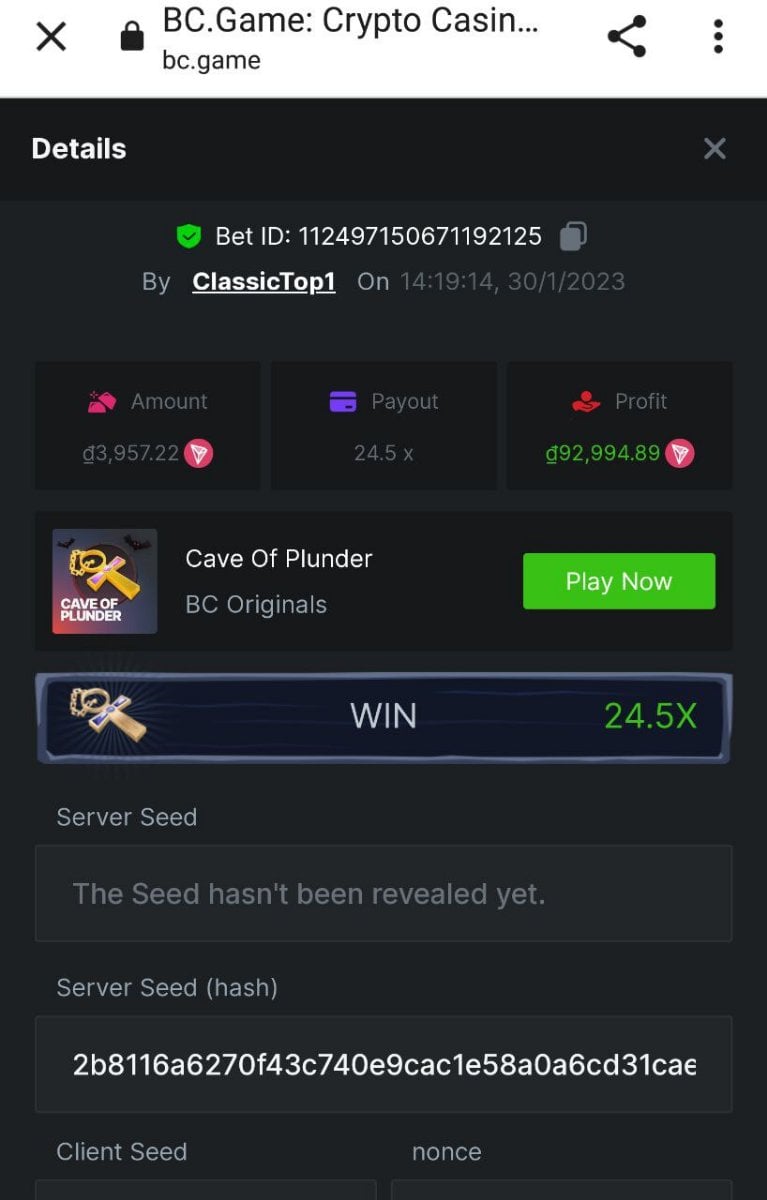
Task: Tap Play Now for Cave Of Plunder
Action: [619, 581]
